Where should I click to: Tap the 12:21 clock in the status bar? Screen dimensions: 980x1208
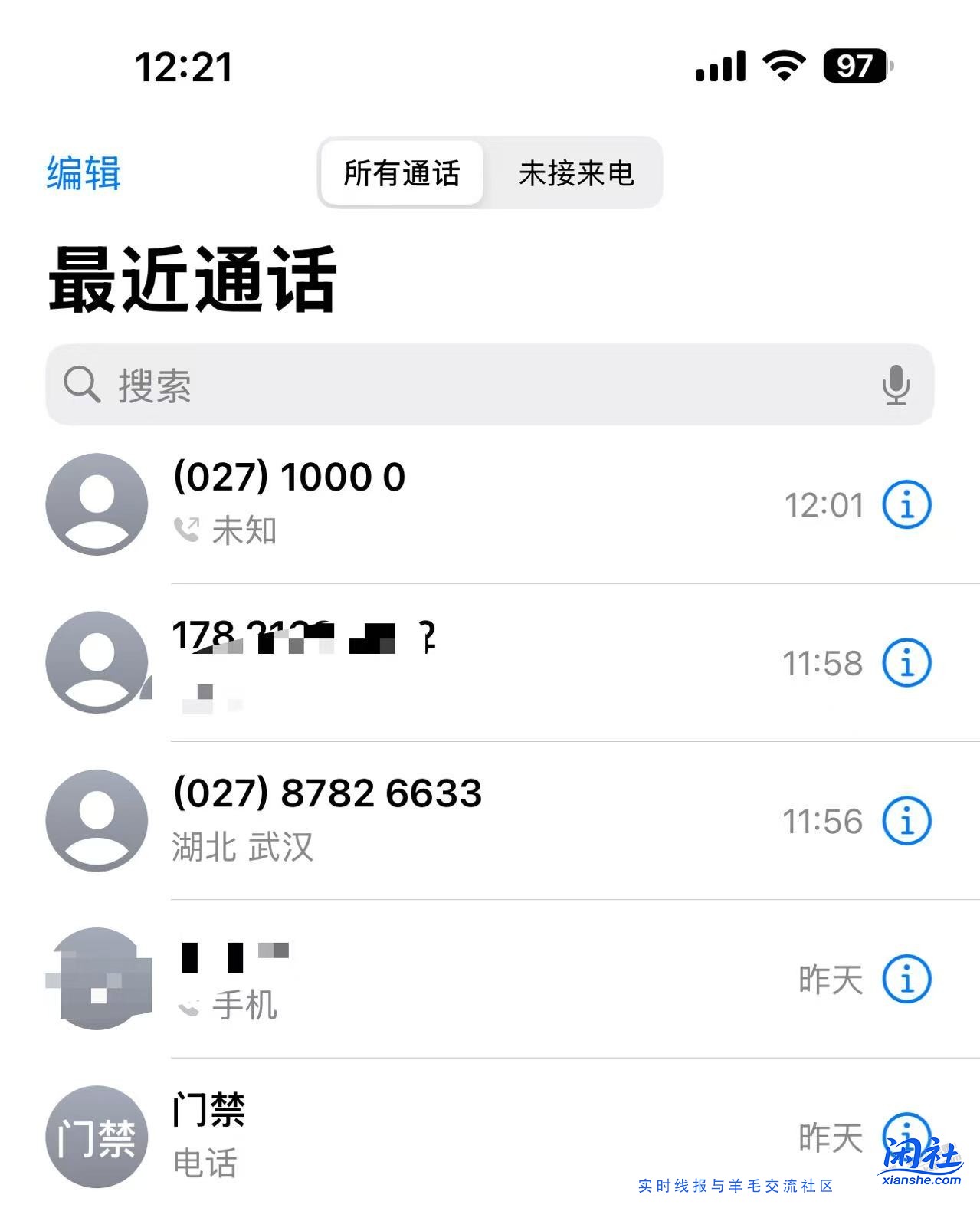click(x=182, y=67)
